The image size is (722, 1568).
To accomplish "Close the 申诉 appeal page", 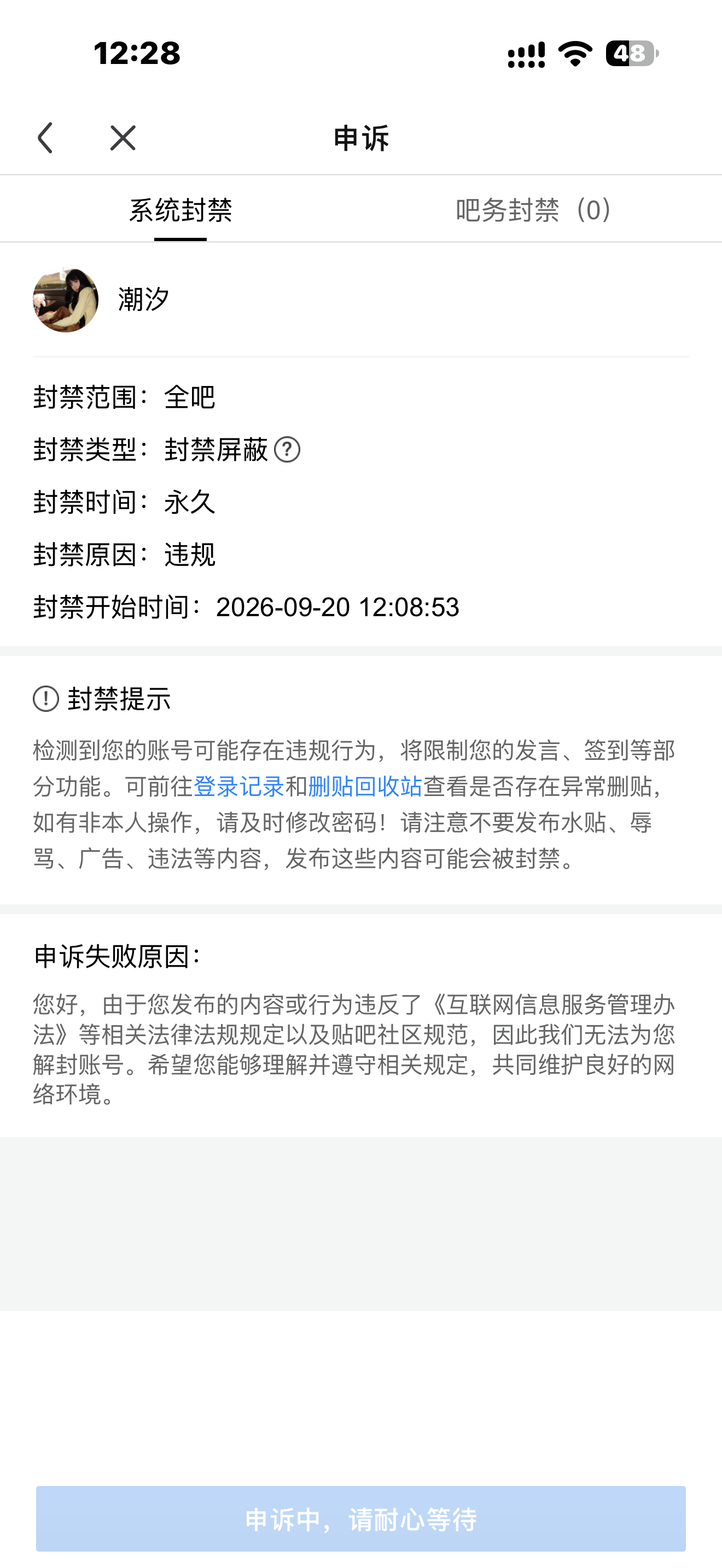I will point(123,138).
